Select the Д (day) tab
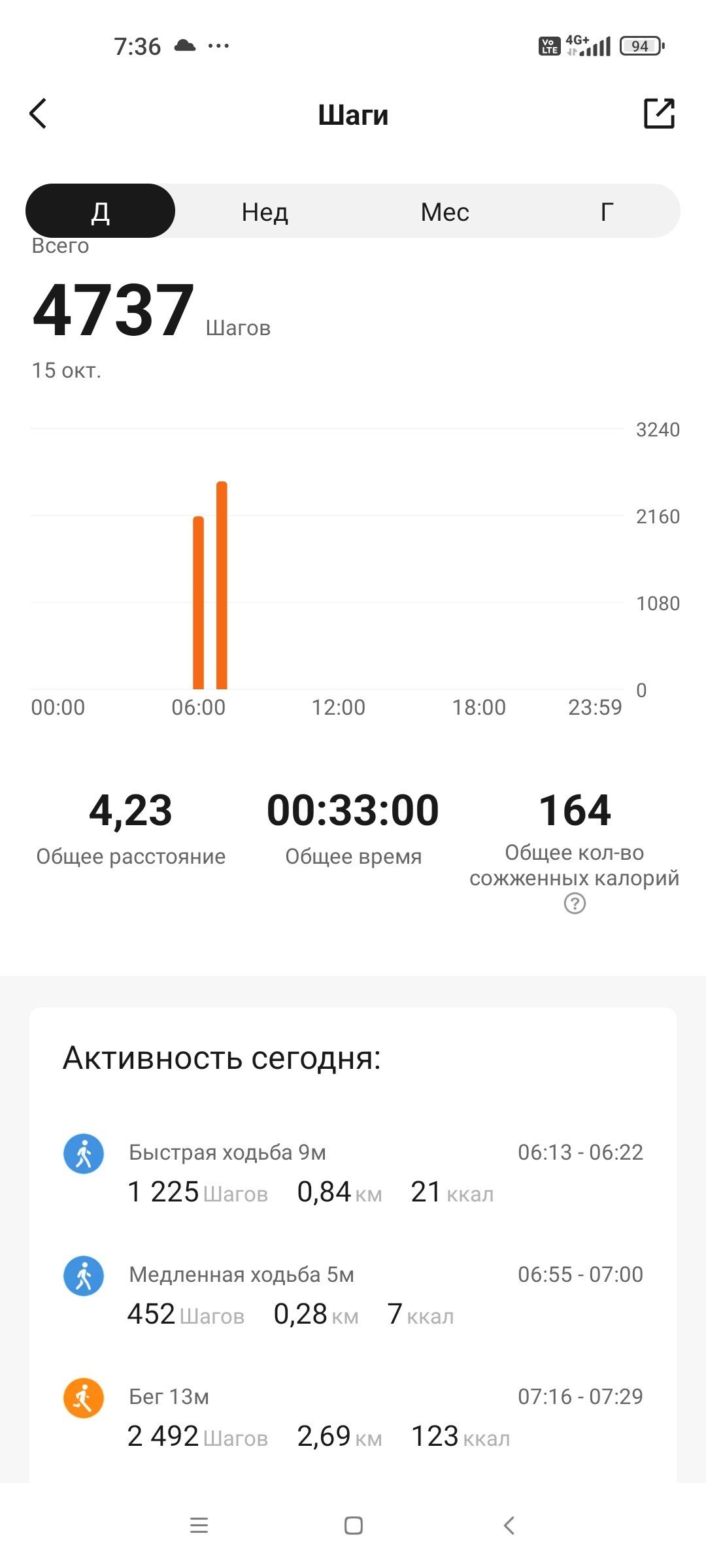This screenshot has width=706, height=1568. (x=100, y=211)
